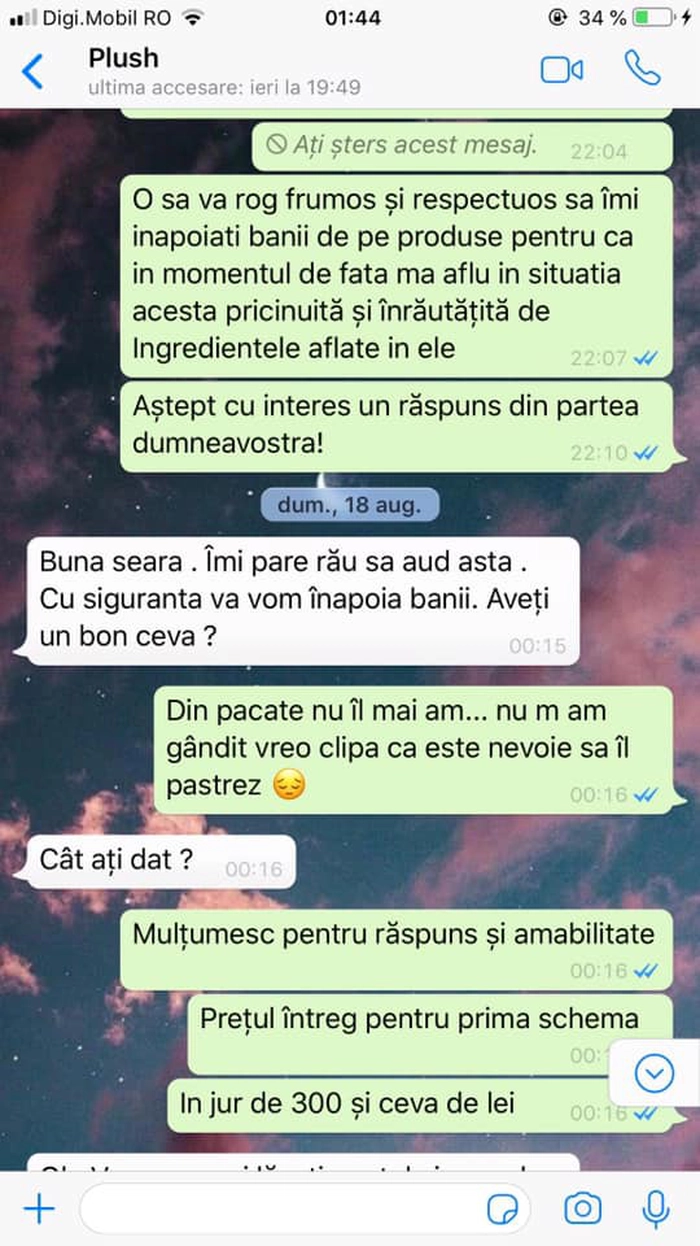Image resolution: width=700 pixels, height=1246 pixels.
Task: Start a video call with Plush
Action: point(562,69)
